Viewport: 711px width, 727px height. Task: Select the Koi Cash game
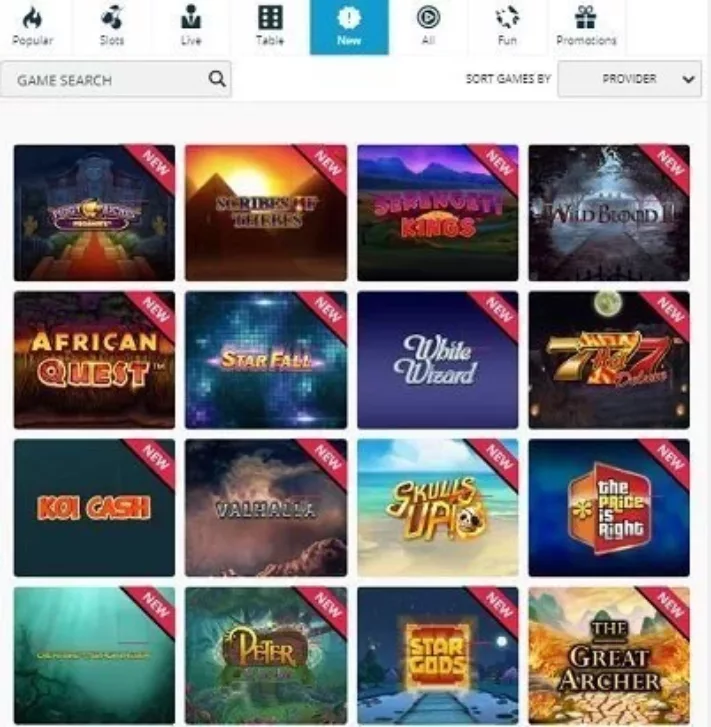[x=94, y=507]
